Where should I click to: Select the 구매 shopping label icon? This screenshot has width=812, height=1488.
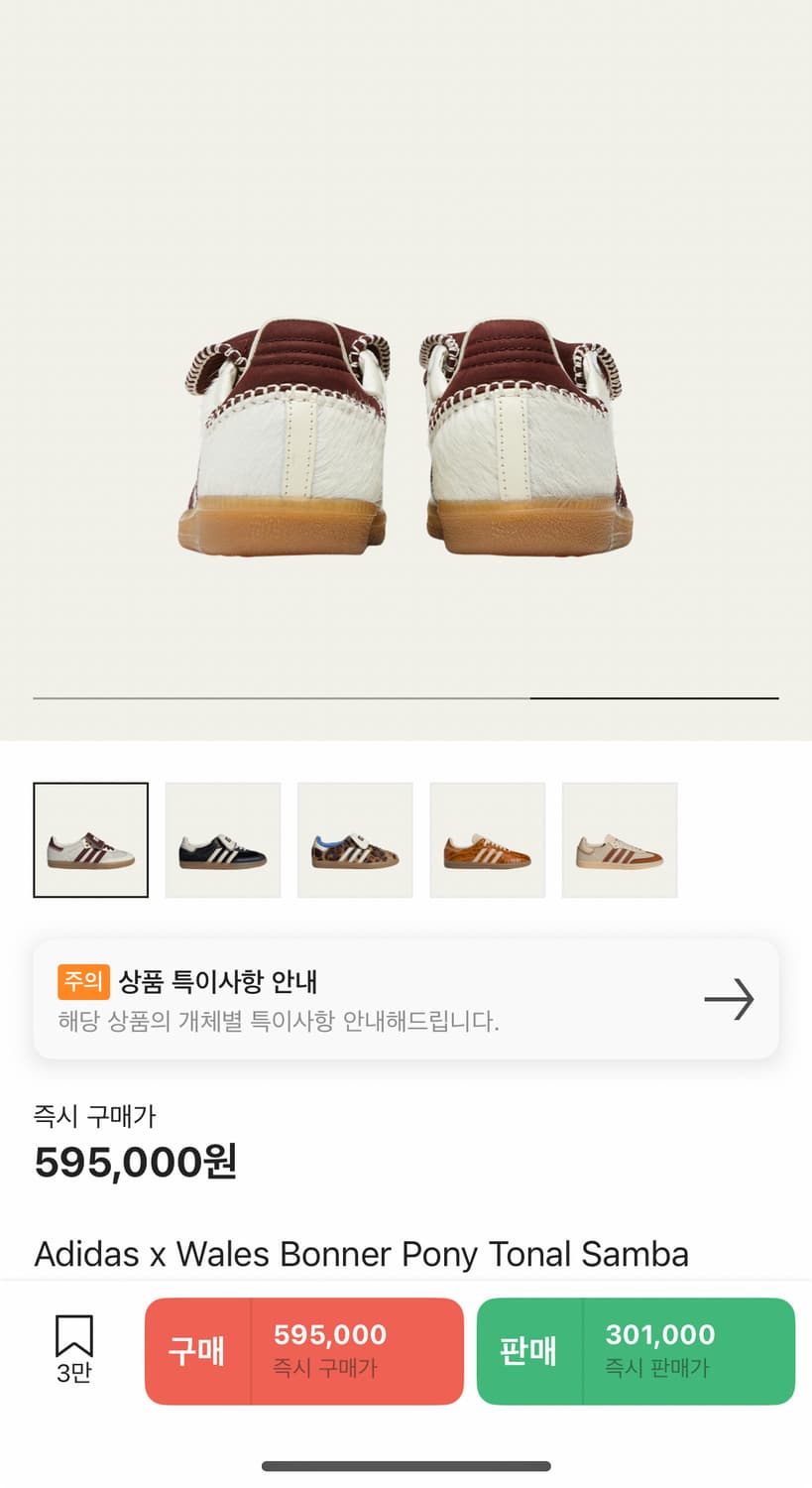pos(196,1350)
